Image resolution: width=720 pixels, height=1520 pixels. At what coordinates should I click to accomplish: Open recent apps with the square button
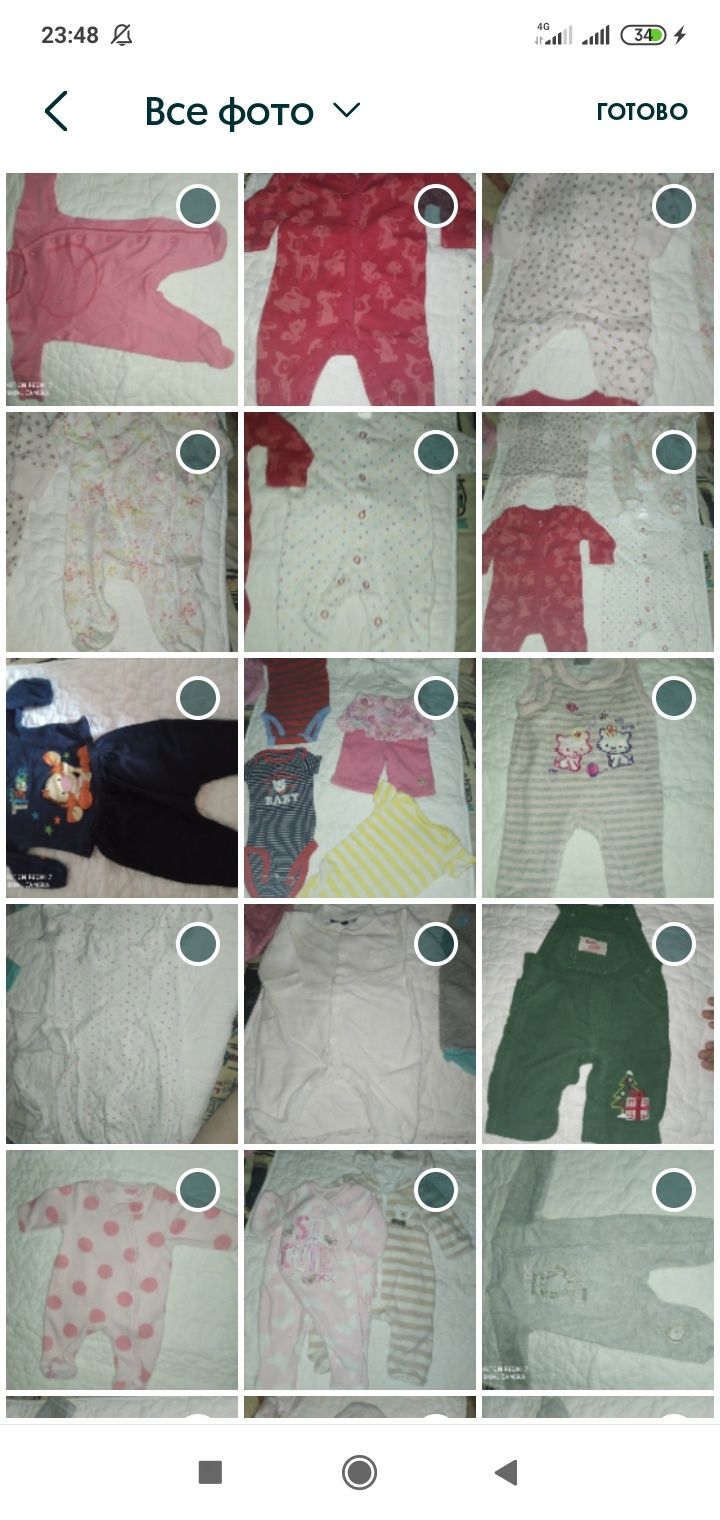tap(210, 1472)
